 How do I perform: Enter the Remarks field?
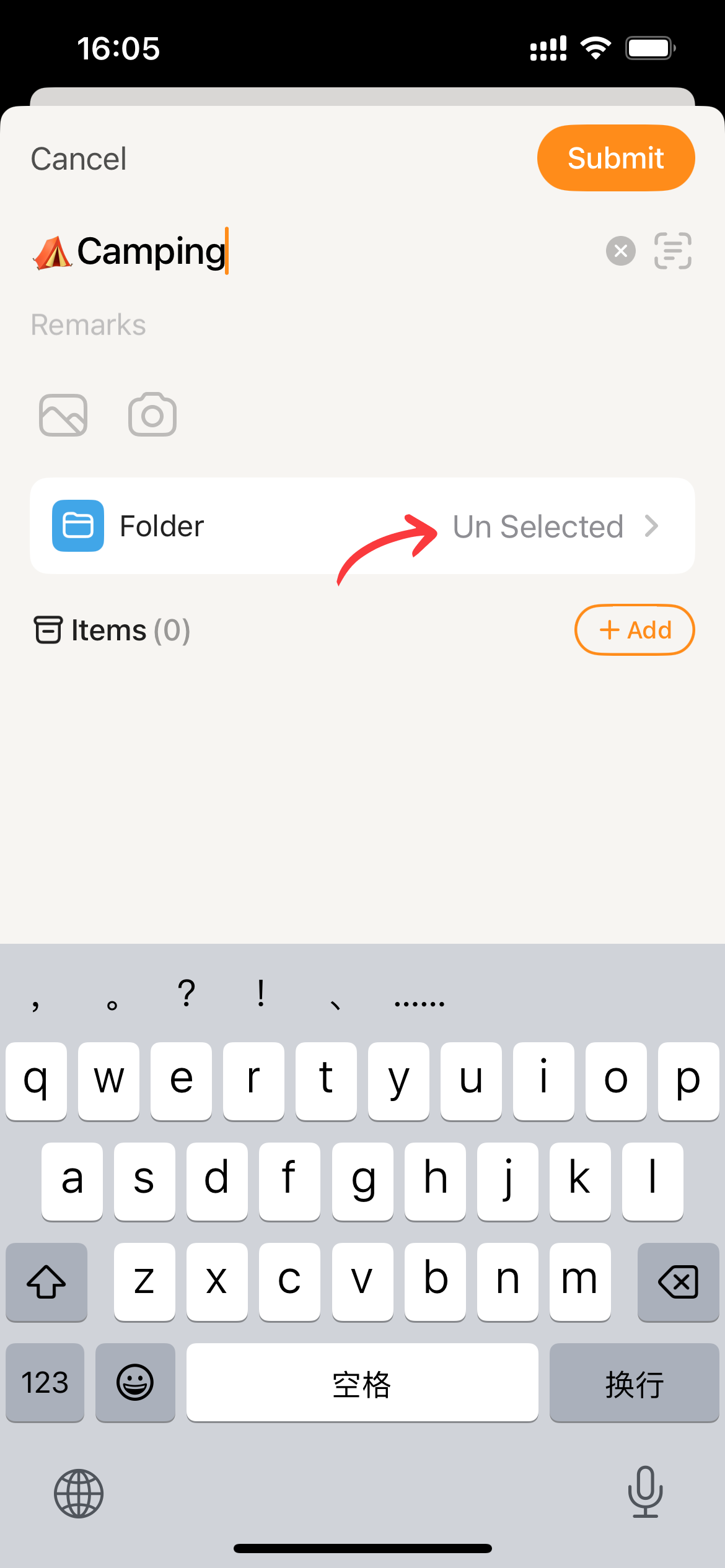click(x=248, y=325)
